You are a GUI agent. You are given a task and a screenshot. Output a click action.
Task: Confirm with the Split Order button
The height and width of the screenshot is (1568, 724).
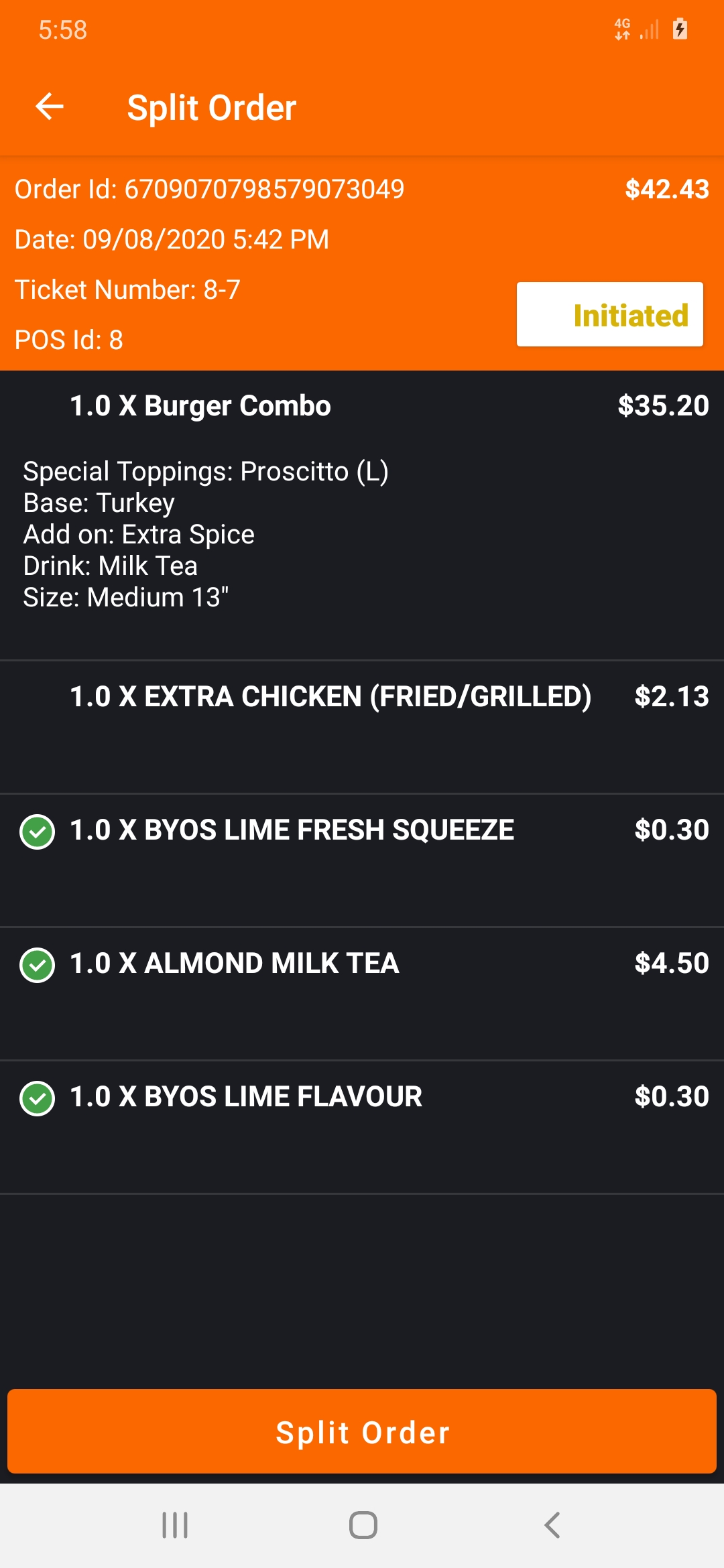(362, 1432)
